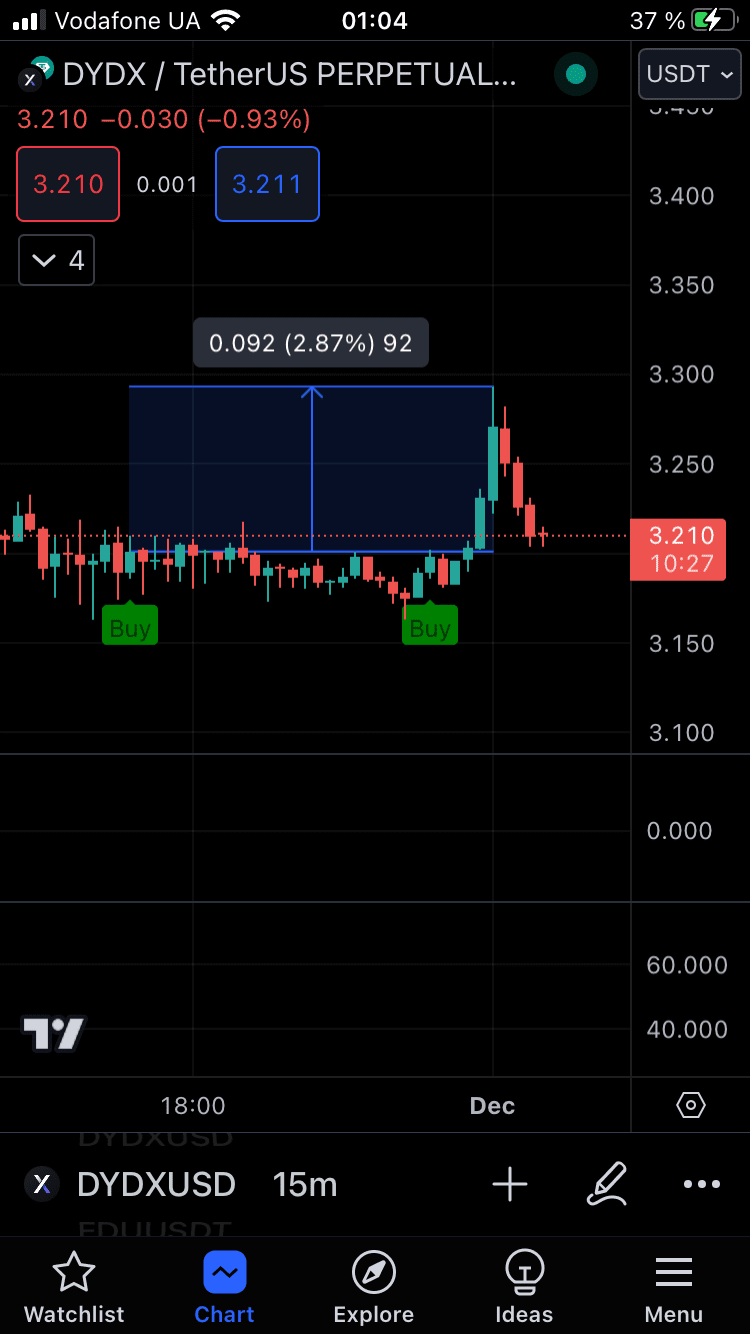Screen dimensions: 750x1334
Task: Open the Menu tab
Action: coord(674,1287)
